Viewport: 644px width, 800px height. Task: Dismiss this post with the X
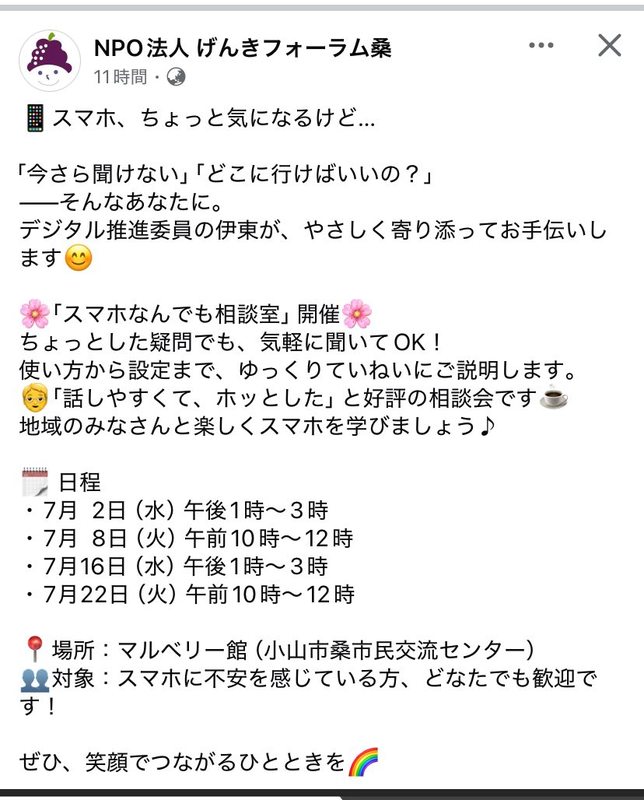point(609,45)
